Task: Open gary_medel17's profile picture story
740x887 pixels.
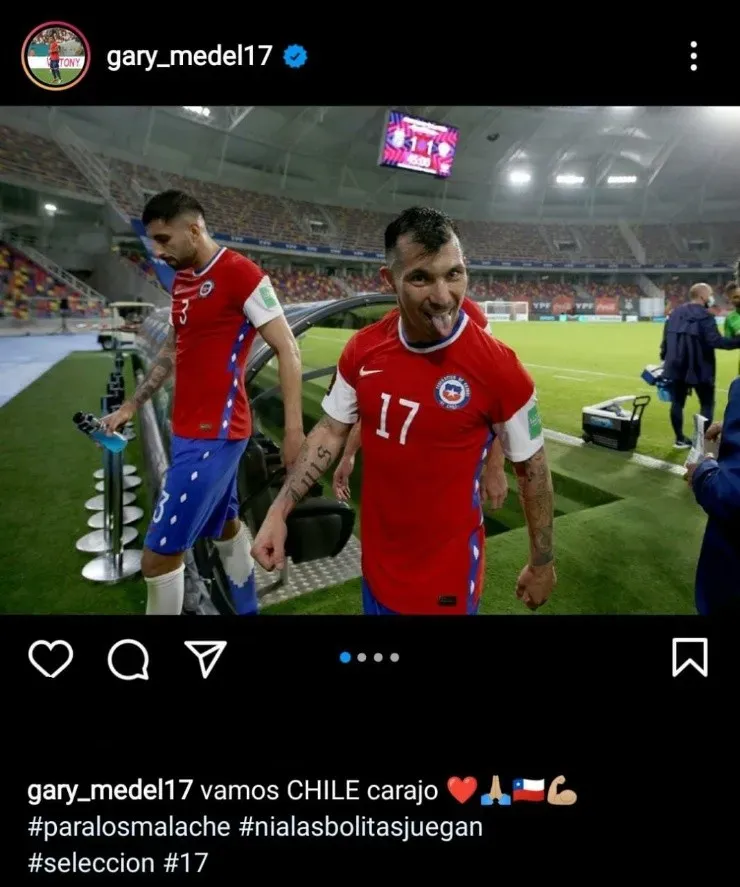Action: click(55, 56)
